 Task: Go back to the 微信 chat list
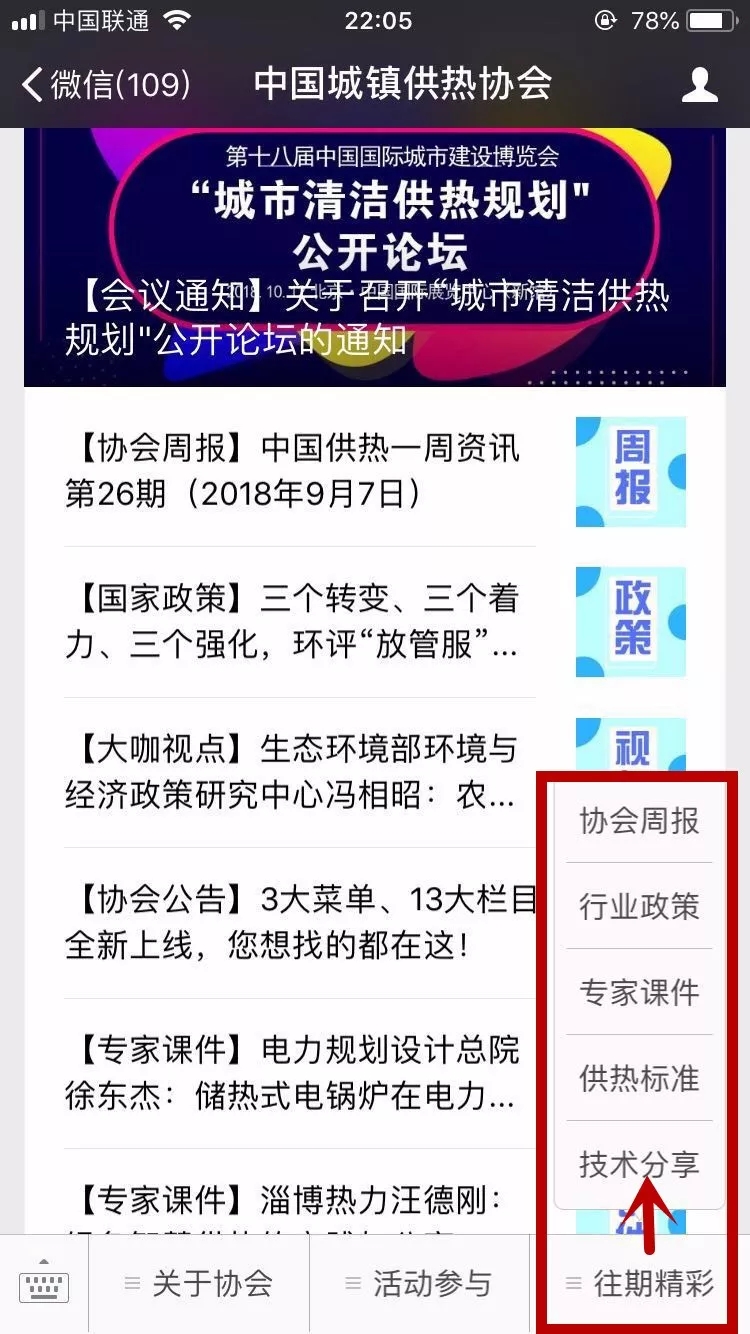105,84
